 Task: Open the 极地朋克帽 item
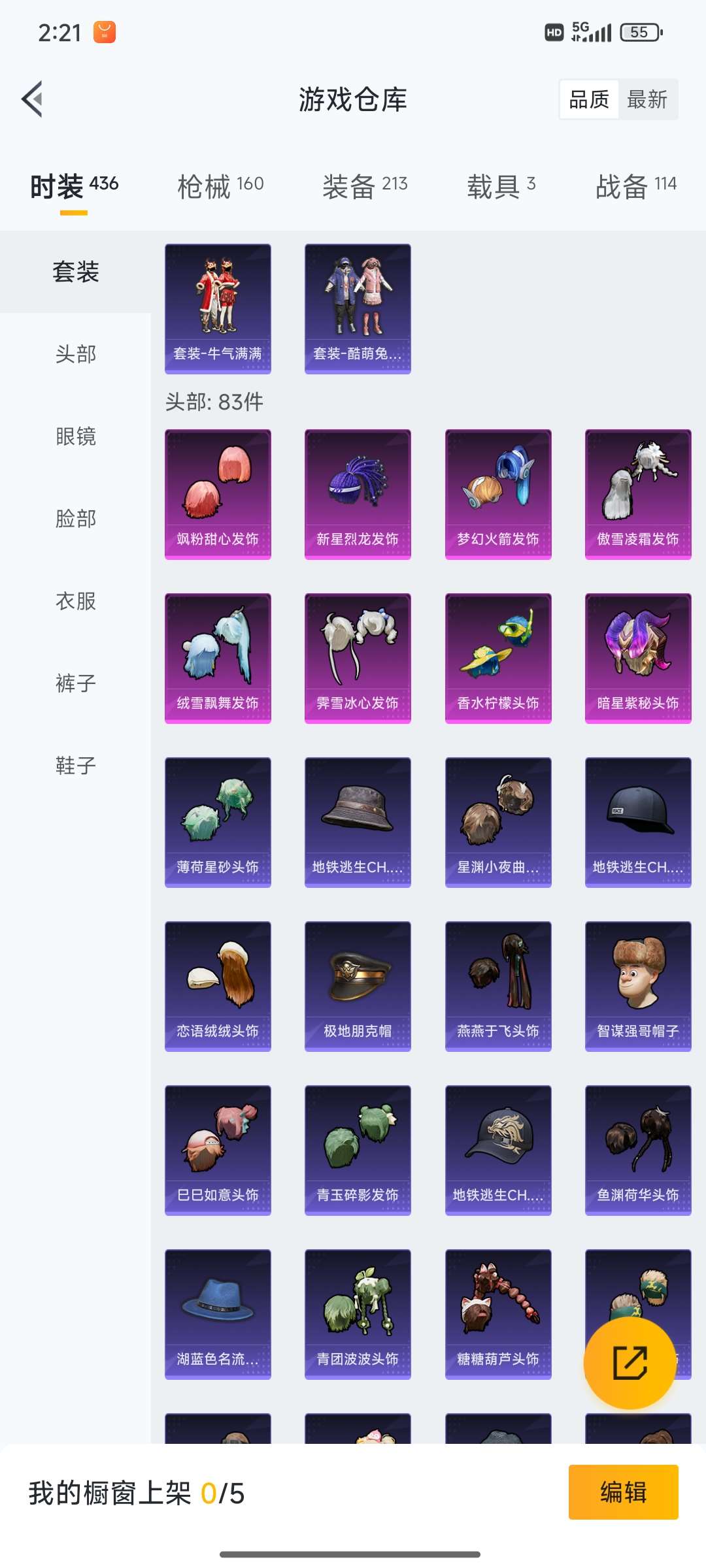tap(358, 986)
